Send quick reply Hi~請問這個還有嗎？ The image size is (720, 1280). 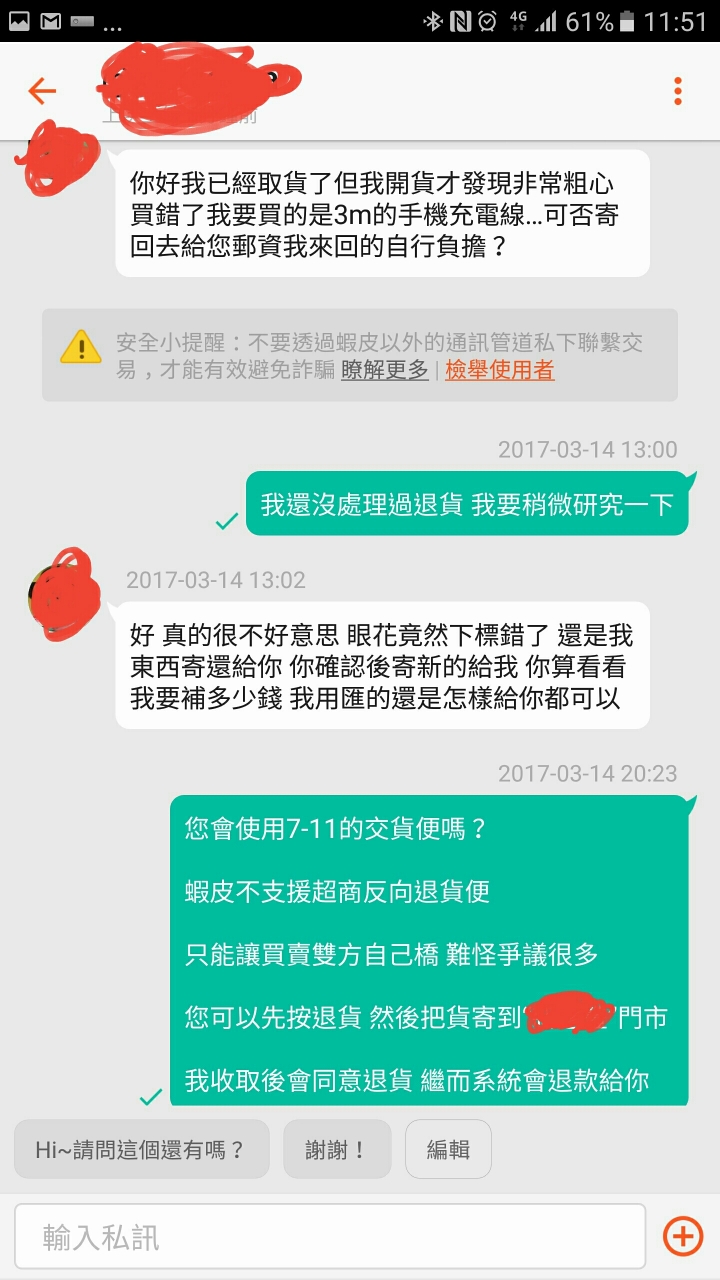[141, 1149]
